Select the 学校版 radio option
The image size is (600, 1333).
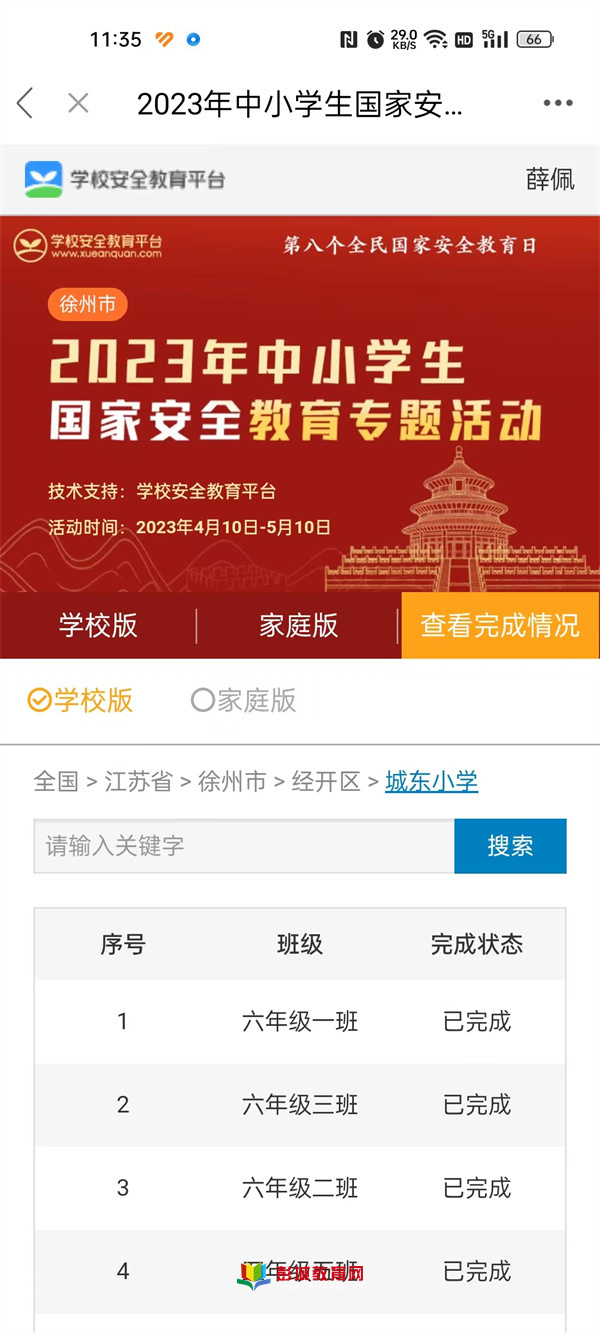80,700
